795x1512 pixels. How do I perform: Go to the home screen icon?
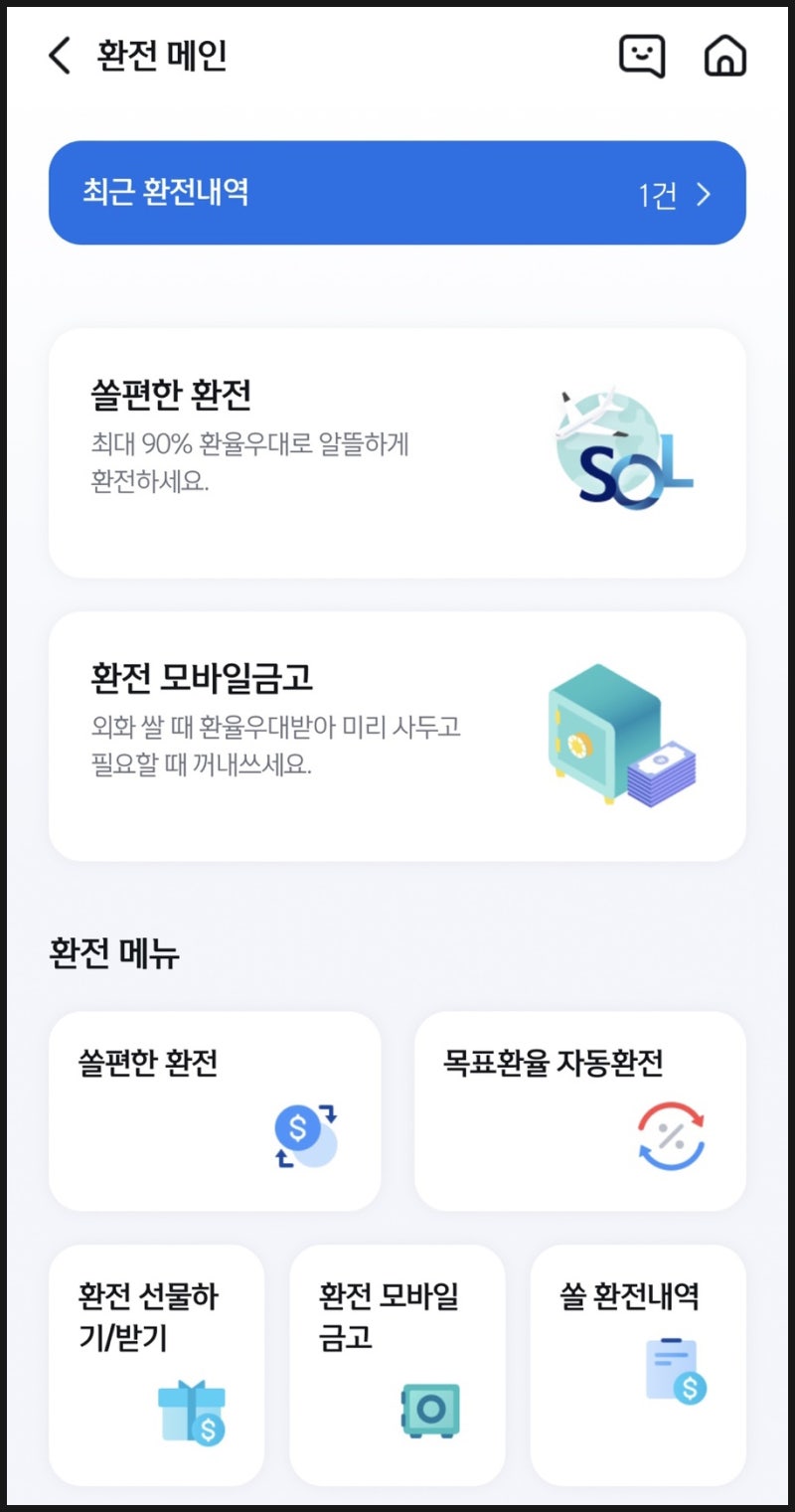[x=725, y=57]
